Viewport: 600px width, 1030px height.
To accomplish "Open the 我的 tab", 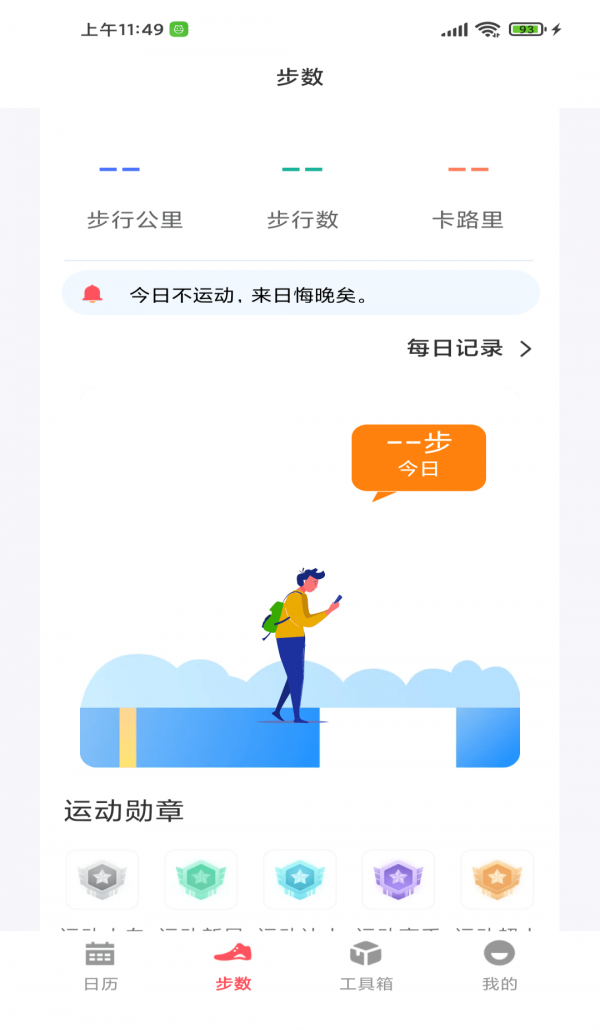I will [499, 966].
